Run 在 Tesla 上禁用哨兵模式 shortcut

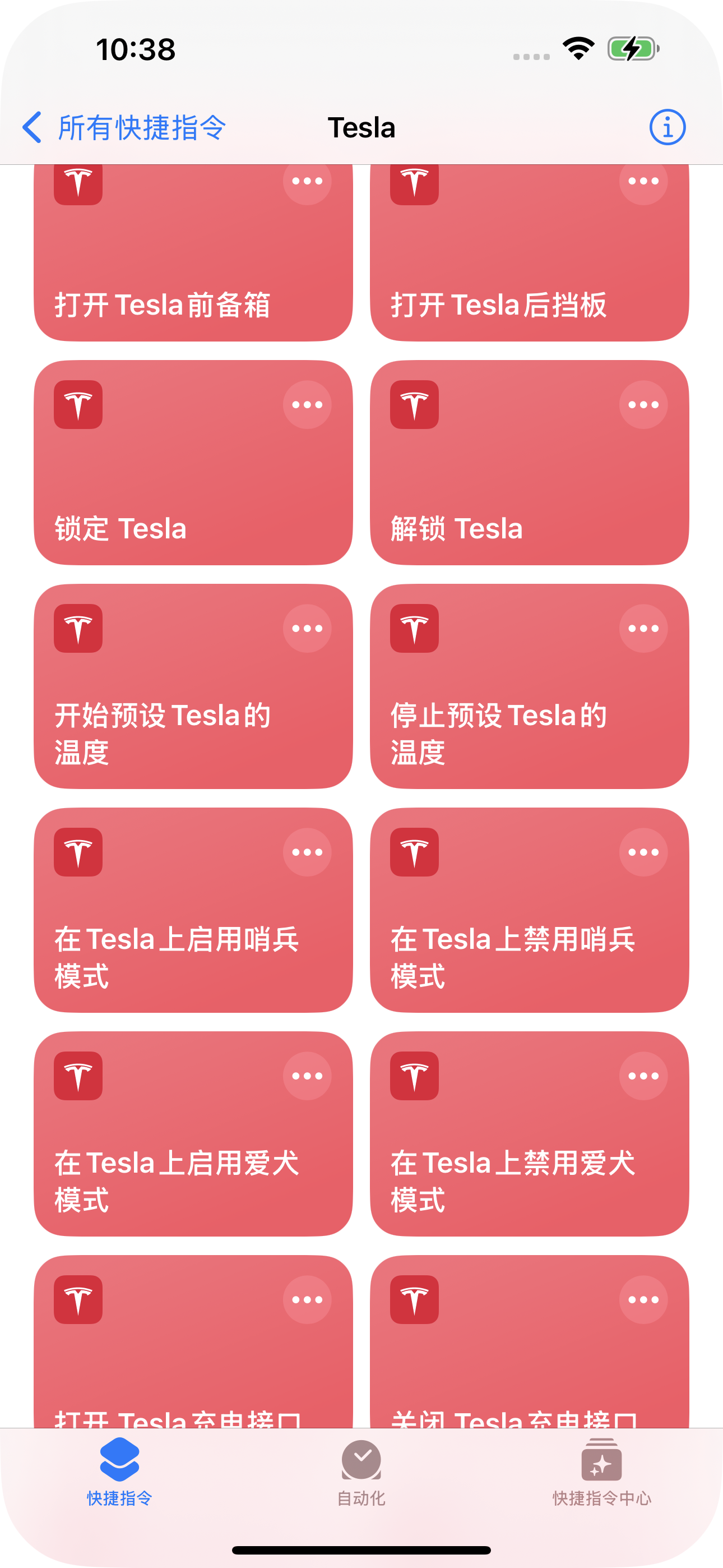(530, 910)
